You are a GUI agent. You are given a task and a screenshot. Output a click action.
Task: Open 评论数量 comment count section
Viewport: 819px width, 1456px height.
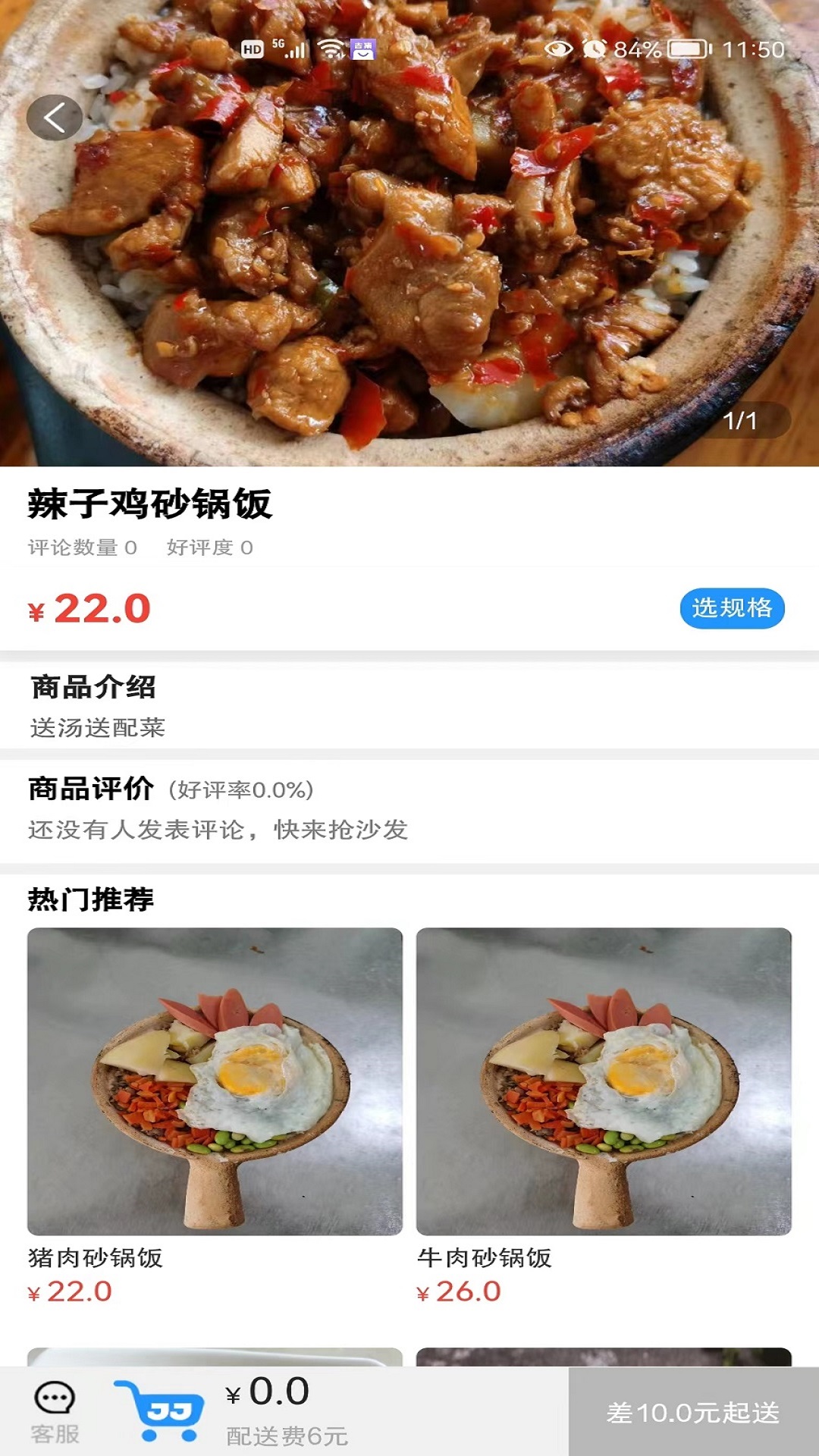click(x=80, y=546)
